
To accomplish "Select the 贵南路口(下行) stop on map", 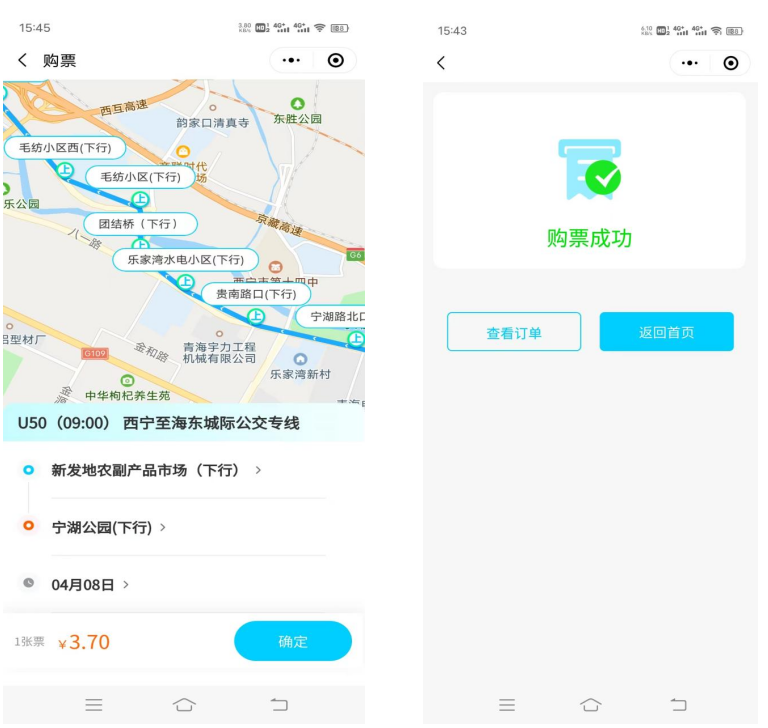I will point(256,294).
